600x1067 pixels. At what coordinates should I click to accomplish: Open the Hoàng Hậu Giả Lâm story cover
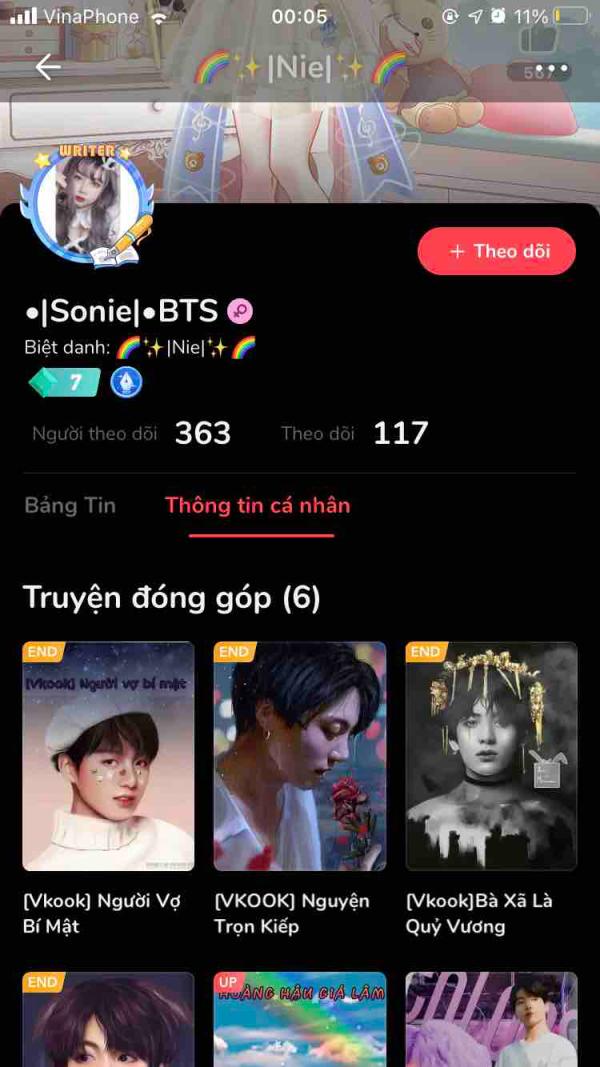pyautogui.click(x=300, y=1019)
